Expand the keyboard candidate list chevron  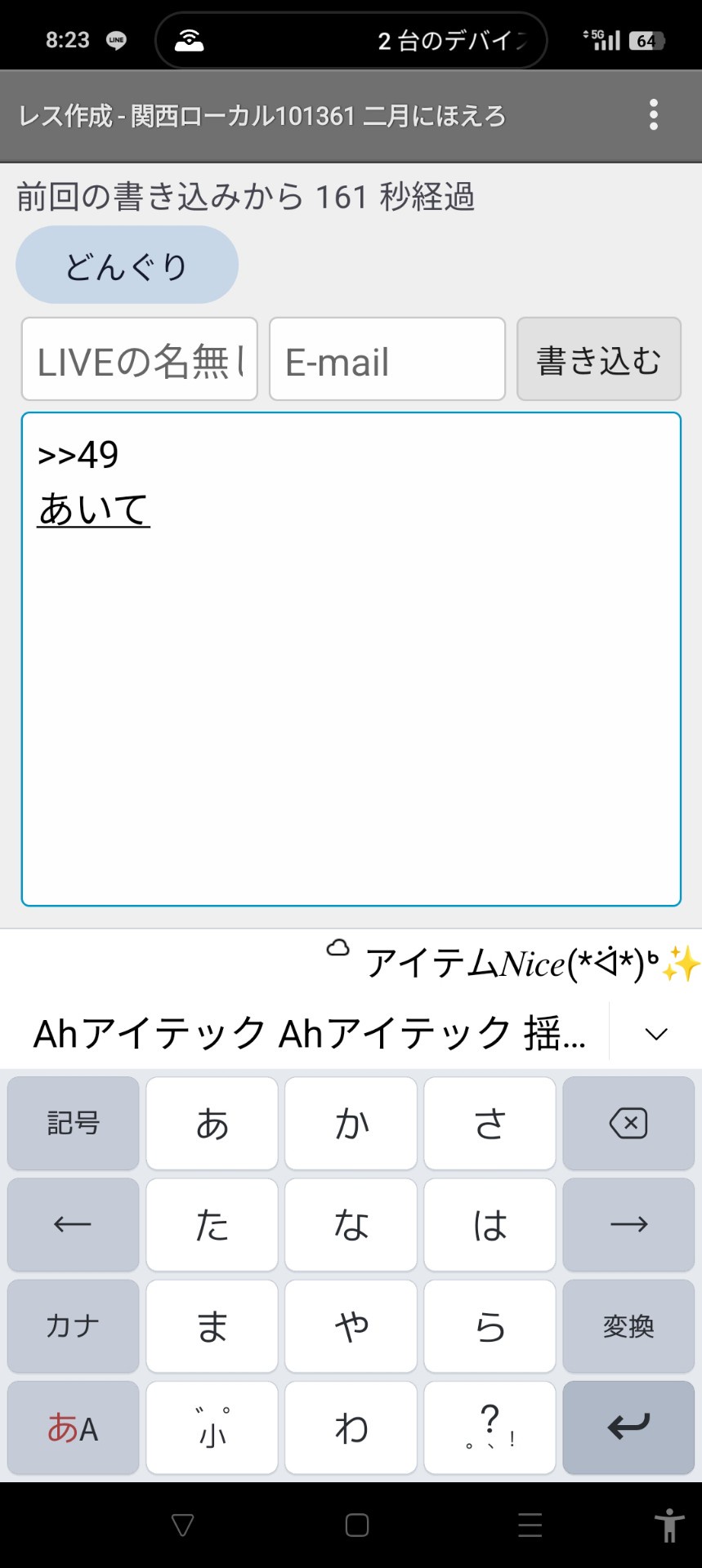tap(655, 1034)
